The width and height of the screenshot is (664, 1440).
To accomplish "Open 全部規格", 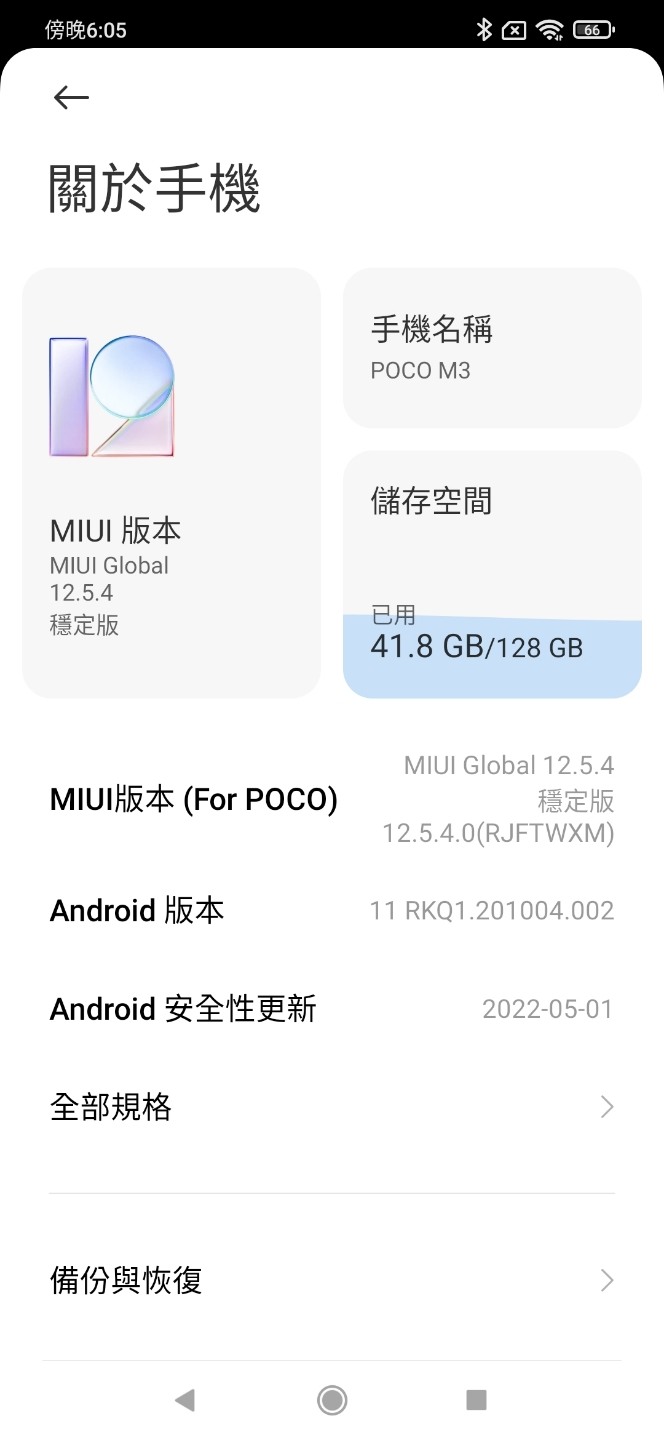I will point(332,1107).
